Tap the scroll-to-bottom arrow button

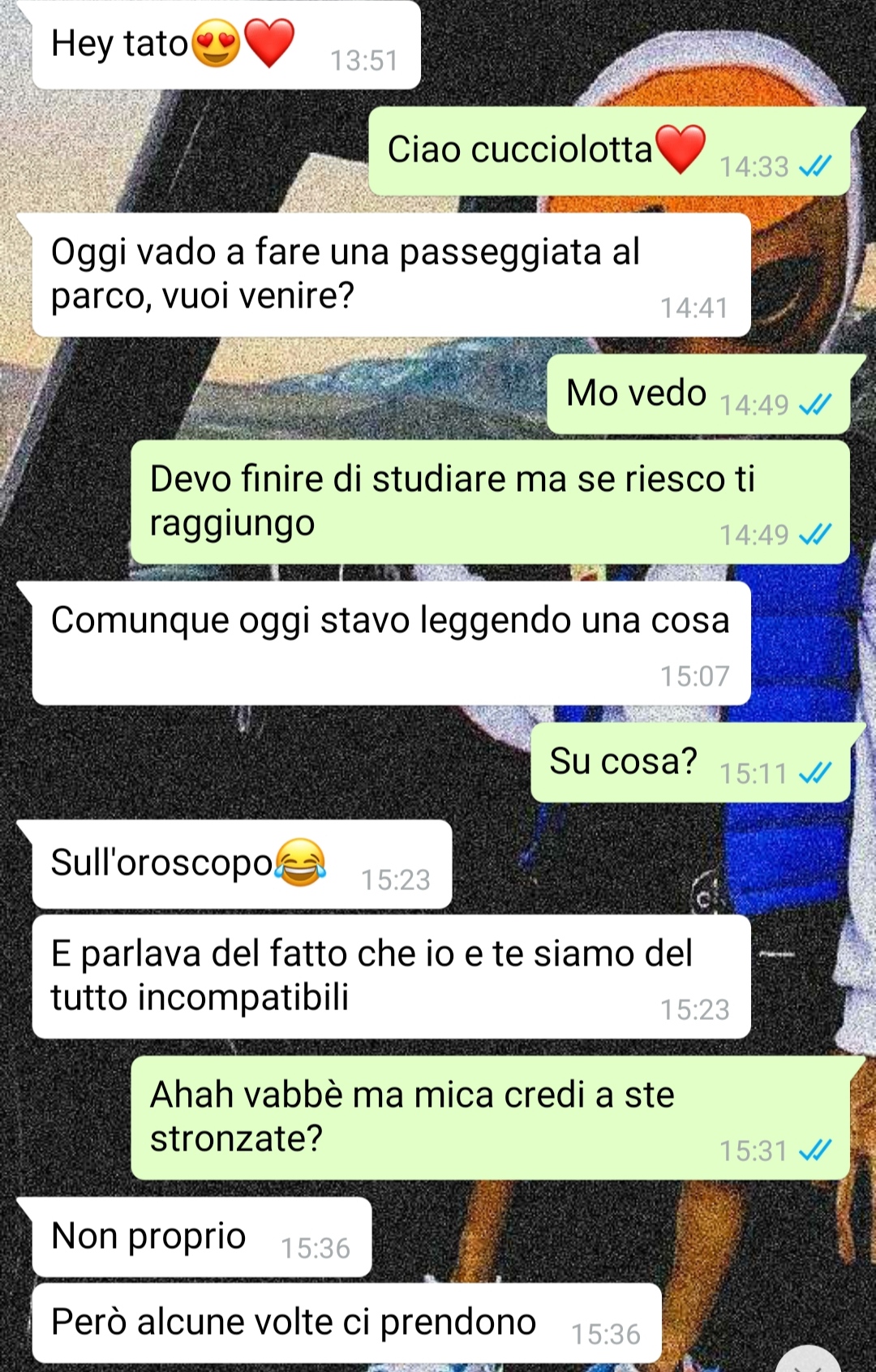click(809, 1361)
